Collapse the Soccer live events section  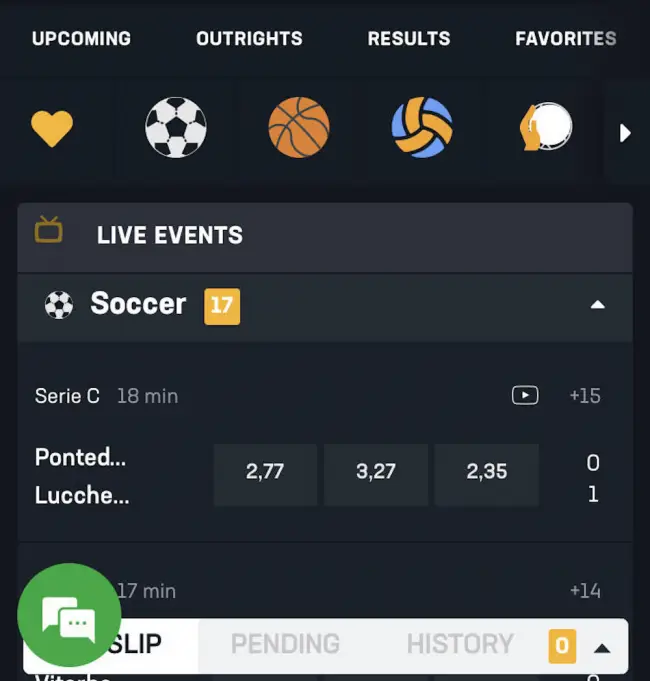597,305
